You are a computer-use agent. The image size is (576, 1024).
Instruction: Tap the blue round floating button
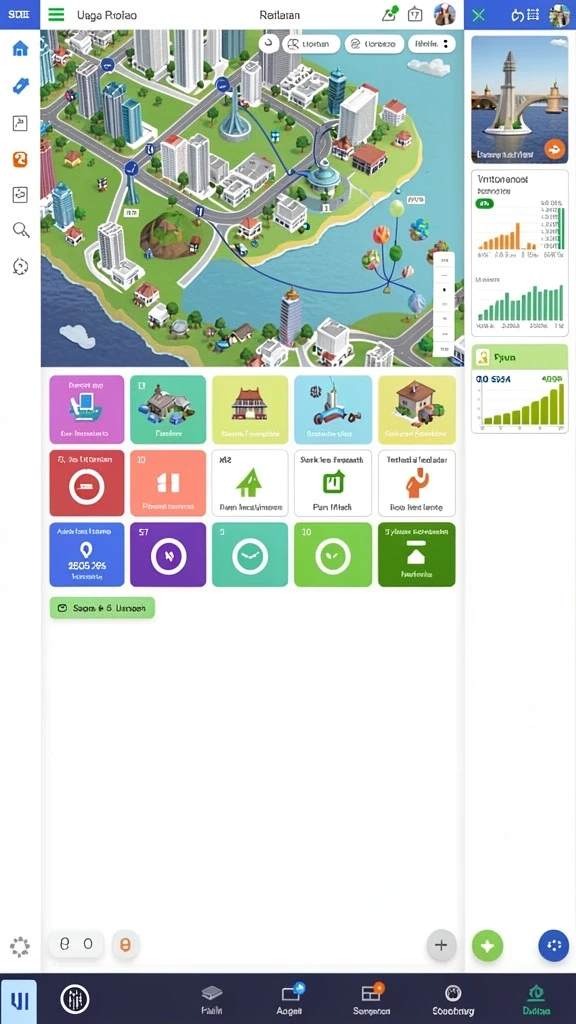[554, 945]
